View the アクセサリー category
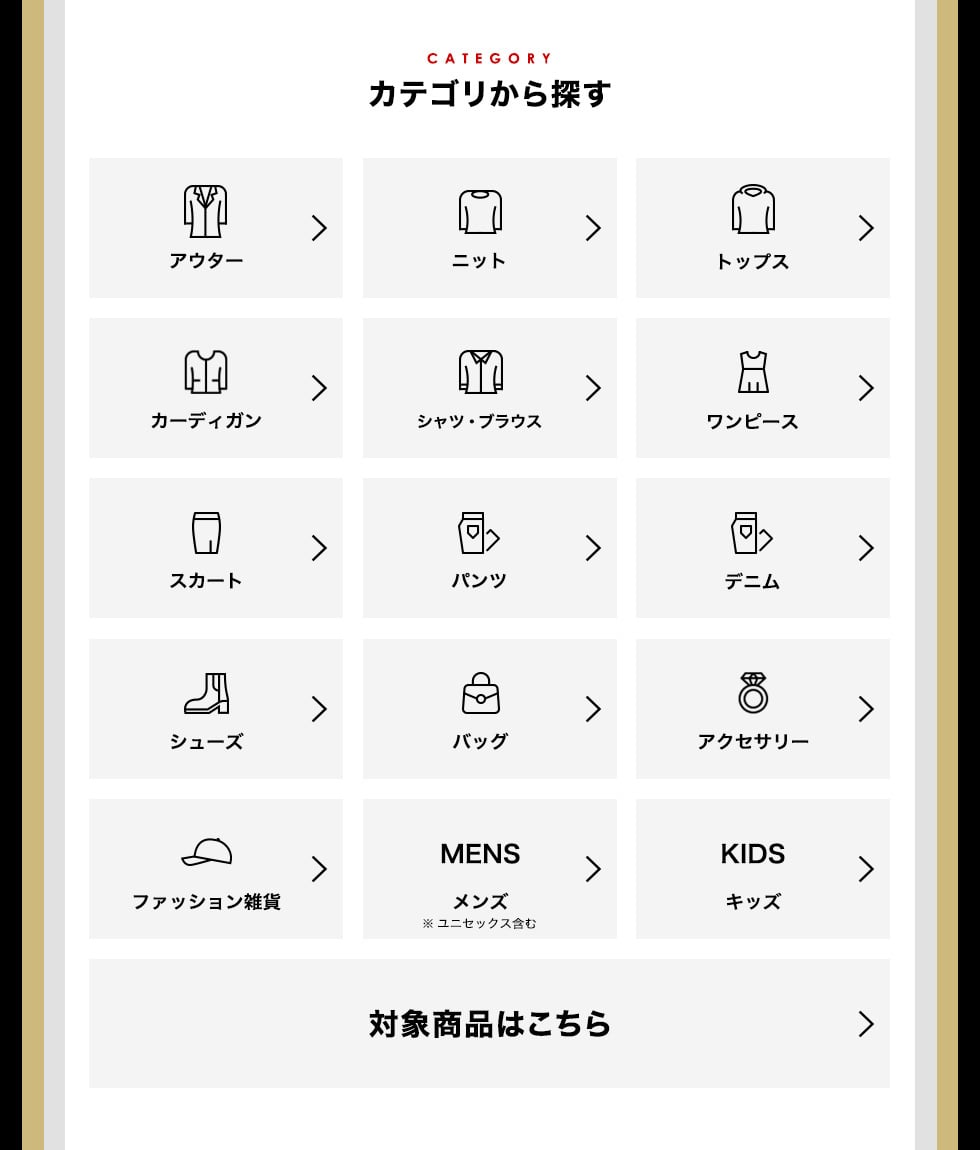Viewport: 980px width, 1150px height. point(762,709)
